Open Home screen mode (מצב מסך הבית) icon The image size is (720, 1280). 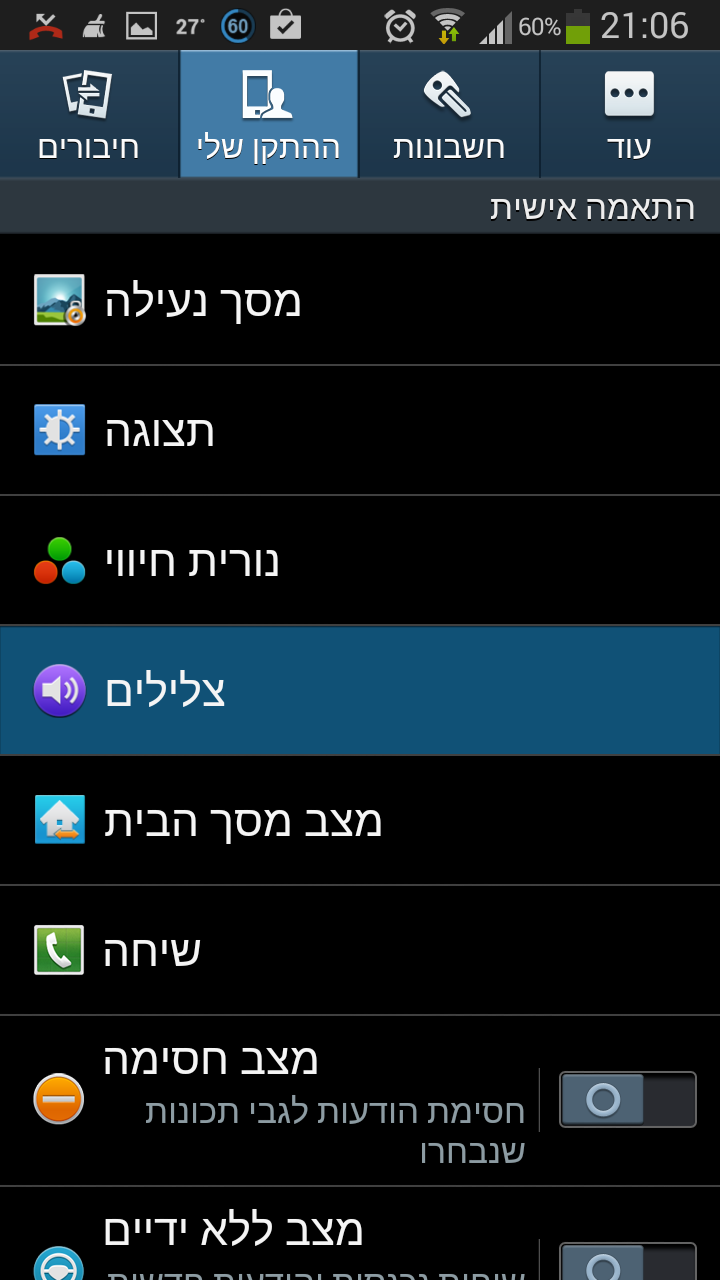[x=59, y=820]
